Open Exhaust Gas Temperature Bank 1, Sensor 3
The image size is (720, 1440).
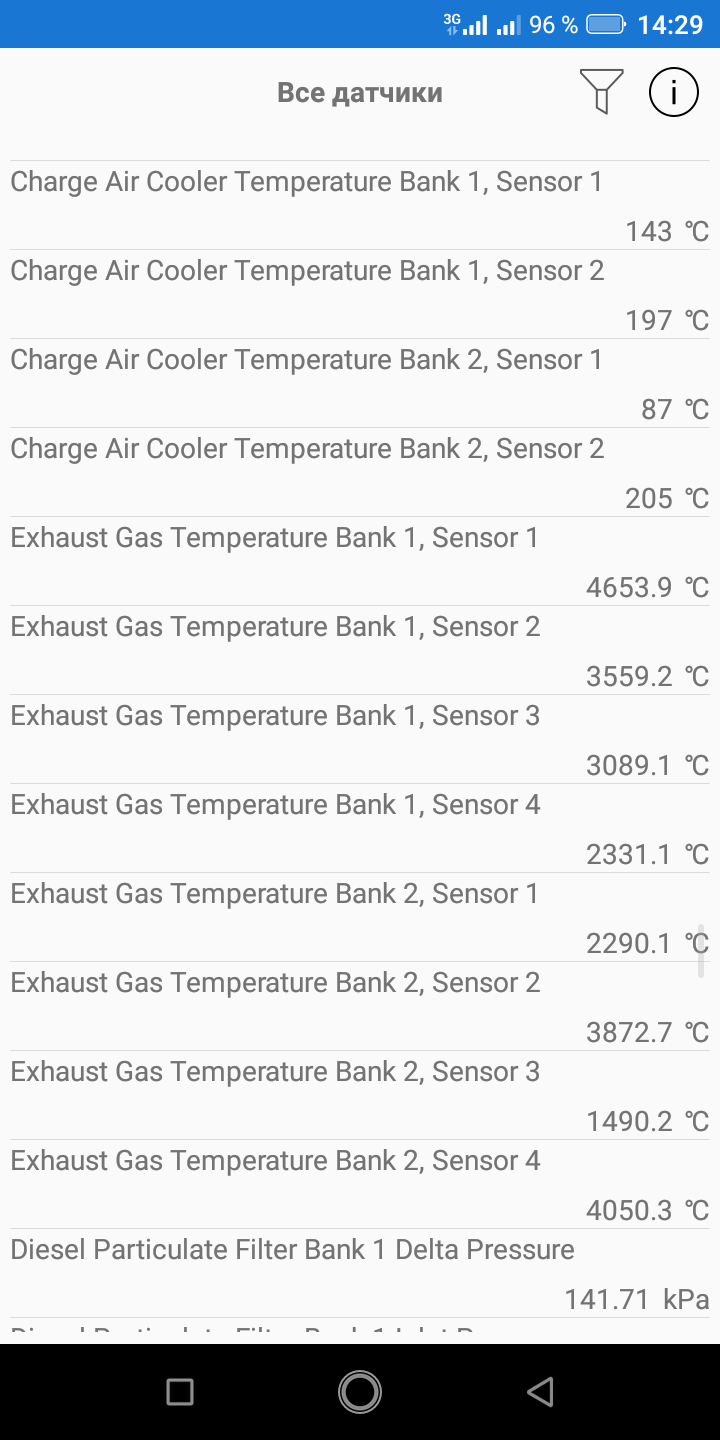pos(360,739)
